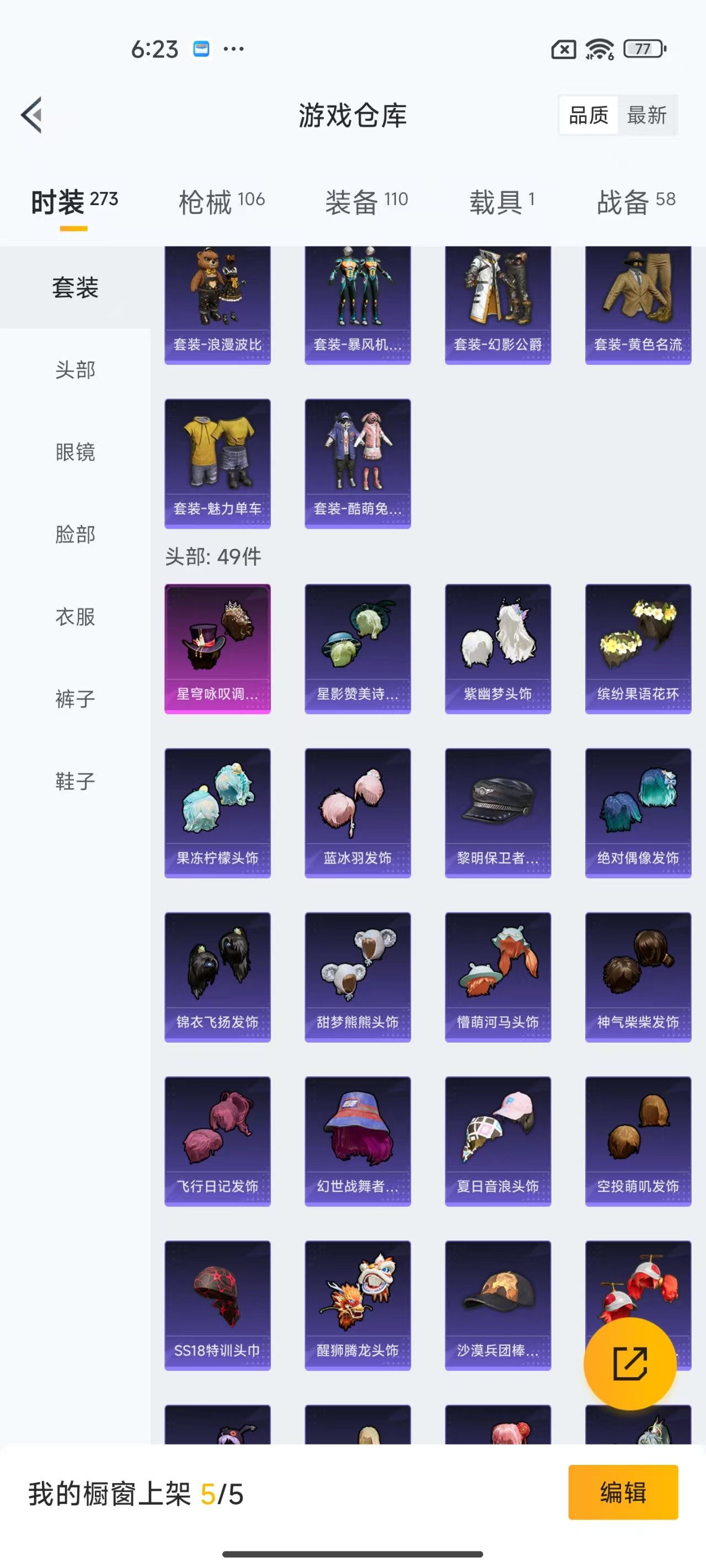Open 醒狮腾龙头饰 item

tap(357, 1305)
